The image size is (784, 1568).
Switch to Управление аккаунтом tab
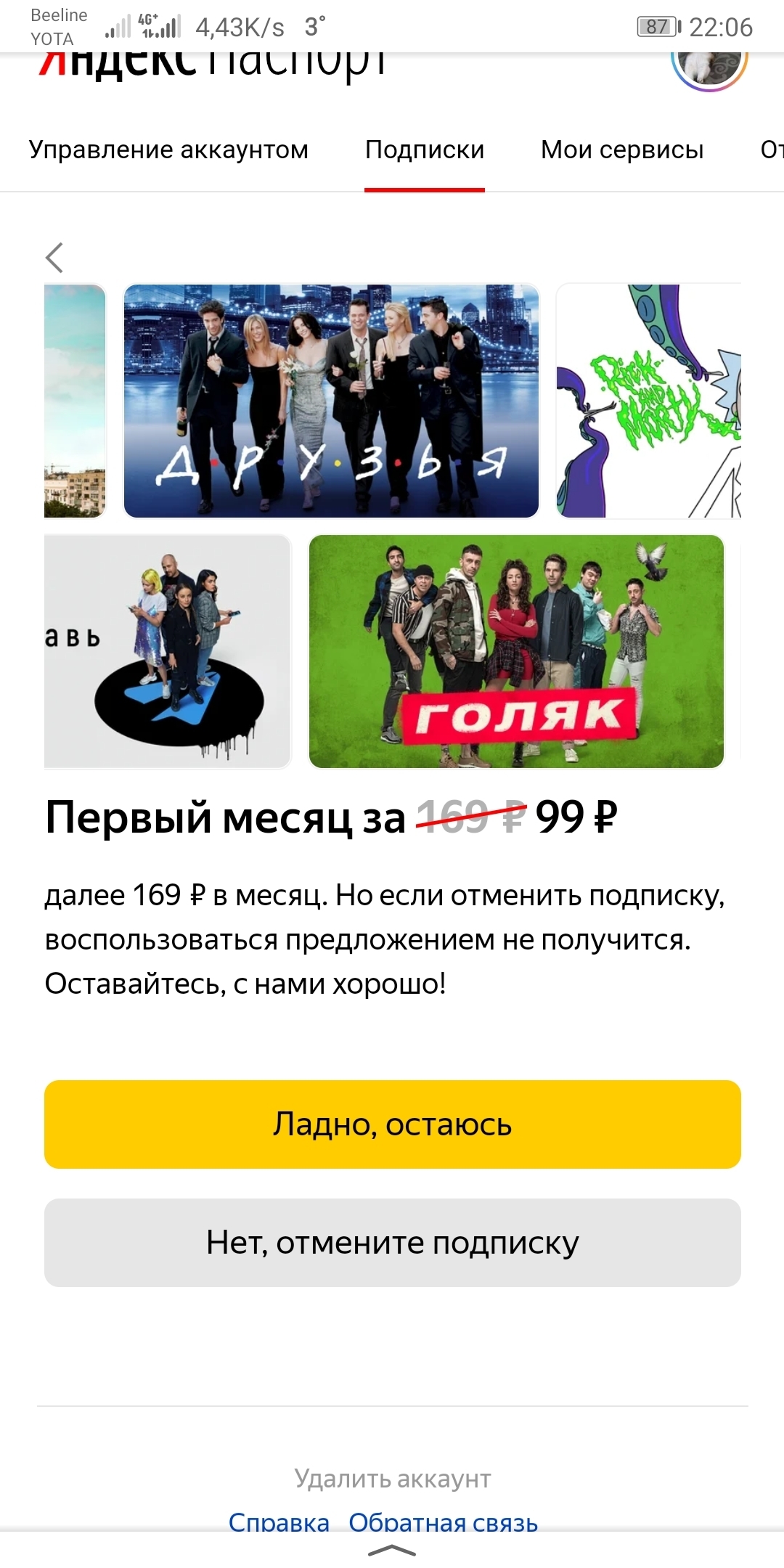coord(168,150)
